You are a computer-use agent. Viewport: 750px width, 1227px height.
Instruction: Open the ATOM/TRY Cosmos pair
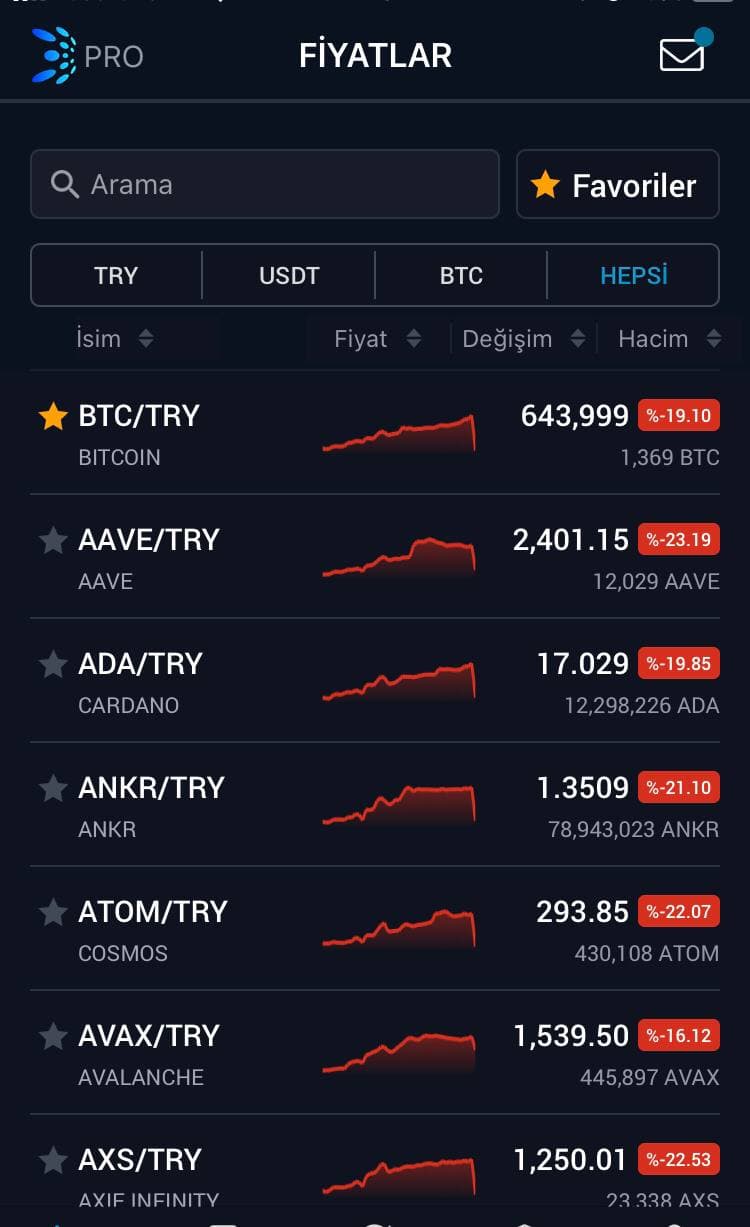point(375,929)
